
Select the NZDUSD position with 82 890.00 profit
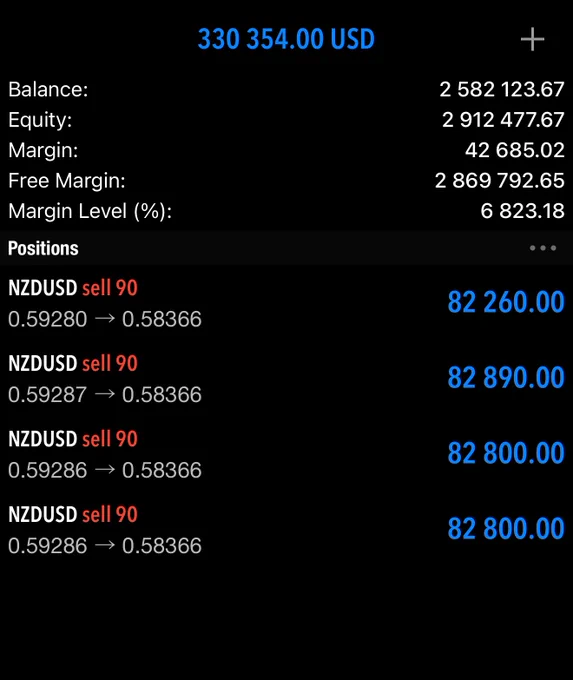[286, 378]
